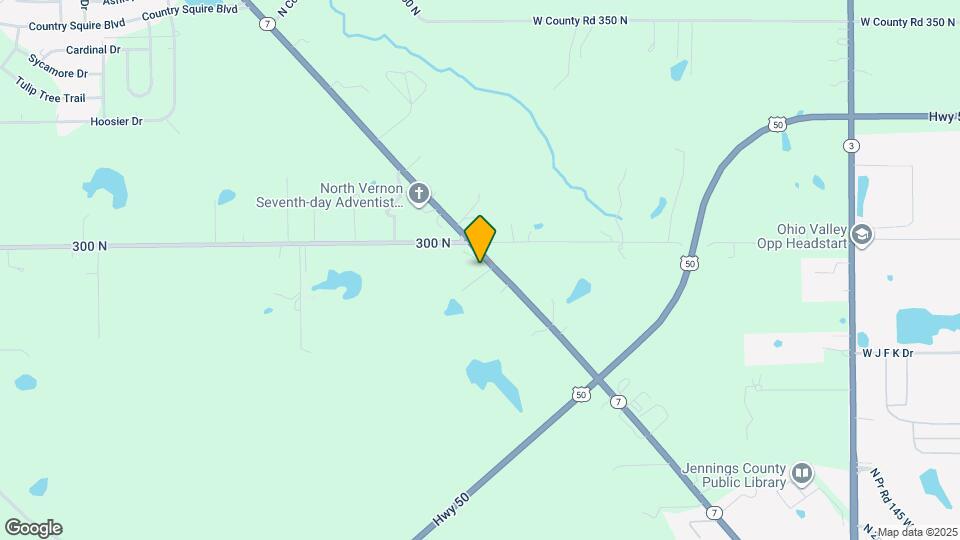Open North Vernon Seventh-day Adventist church pin
The width and height of the screenshot is (960, 540).
click(419, 194)
